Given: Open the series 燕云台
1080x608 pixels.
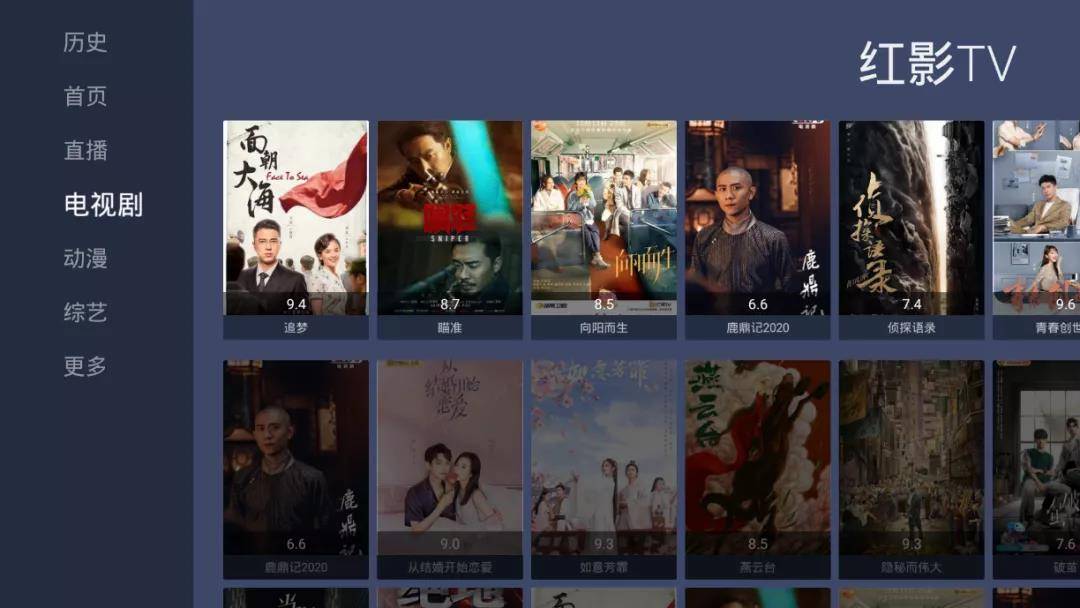Looking at the screenshot, I should [x=757, y=458].
